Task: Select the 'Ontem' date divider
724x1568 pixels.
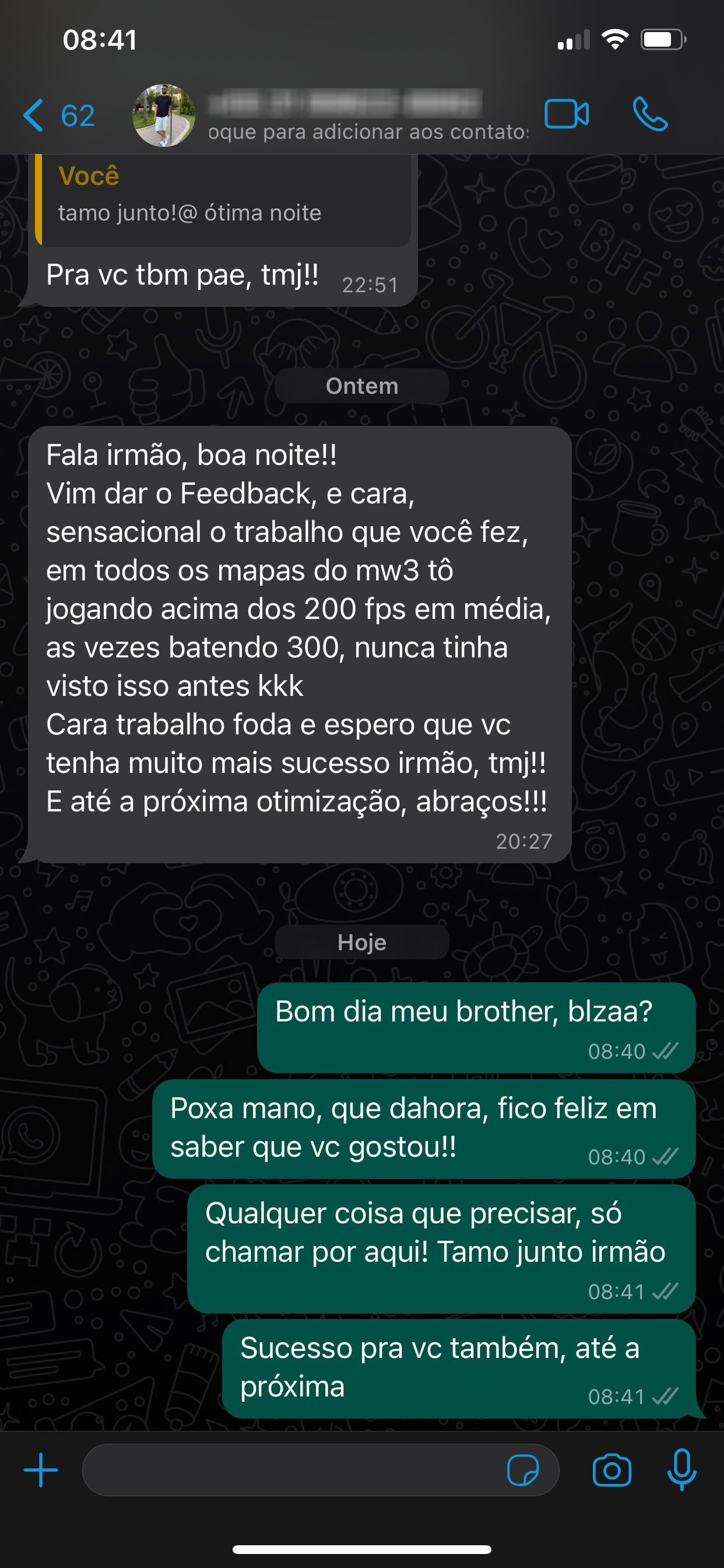Action: click(x=361, y=386)
